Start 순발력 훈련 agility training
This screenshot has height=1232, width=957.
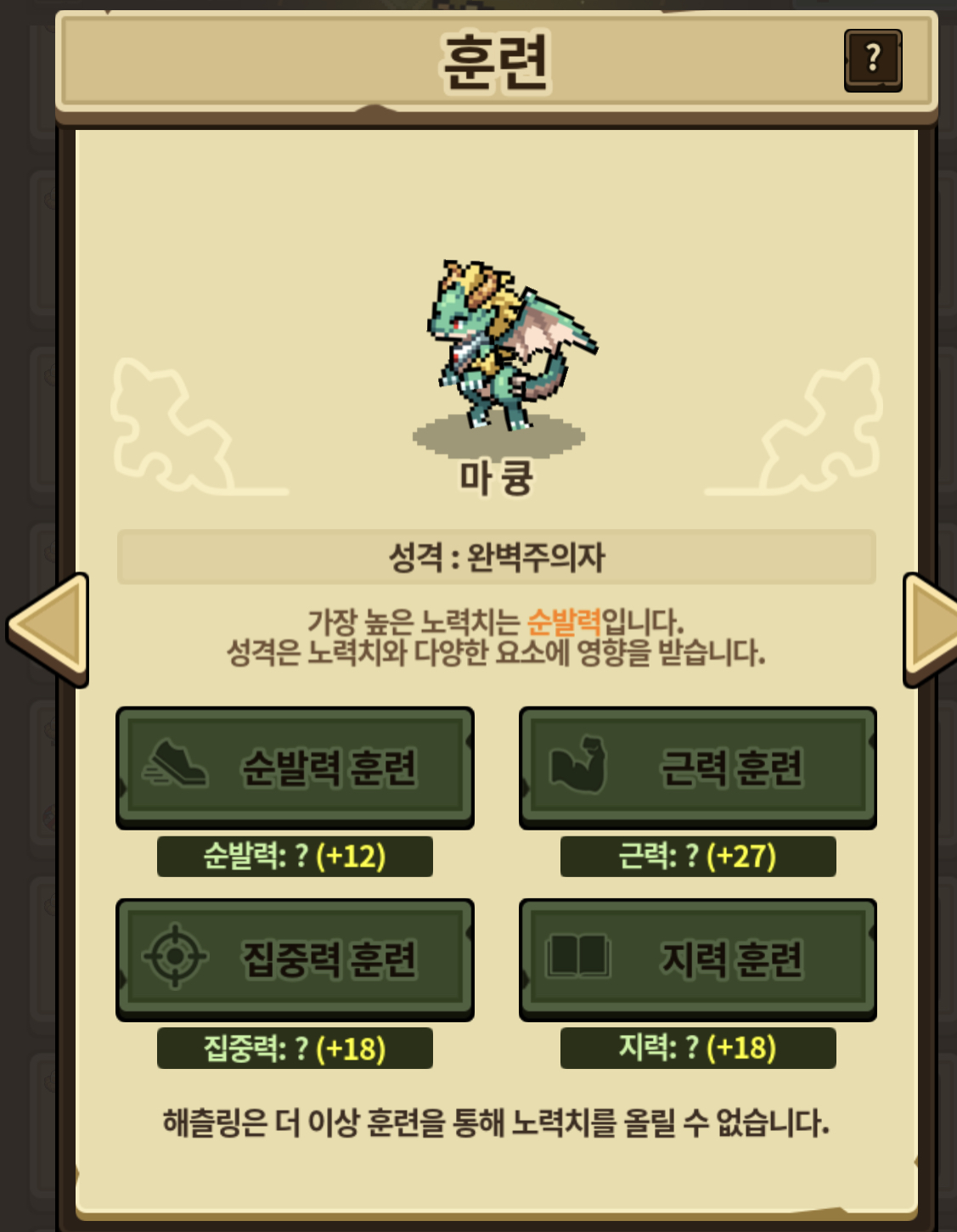pyautogui.click(x=295, y=767)
